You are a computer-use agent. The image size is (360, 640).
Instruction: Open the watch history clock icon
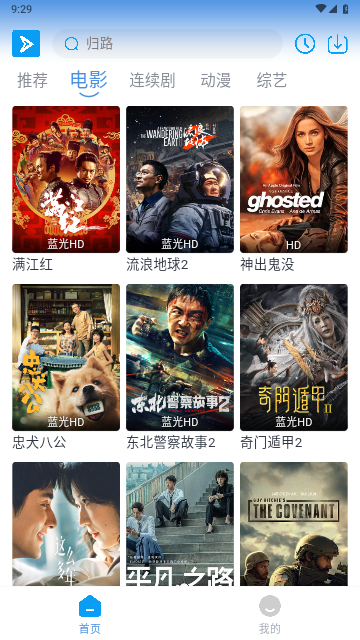pos(305,44)
